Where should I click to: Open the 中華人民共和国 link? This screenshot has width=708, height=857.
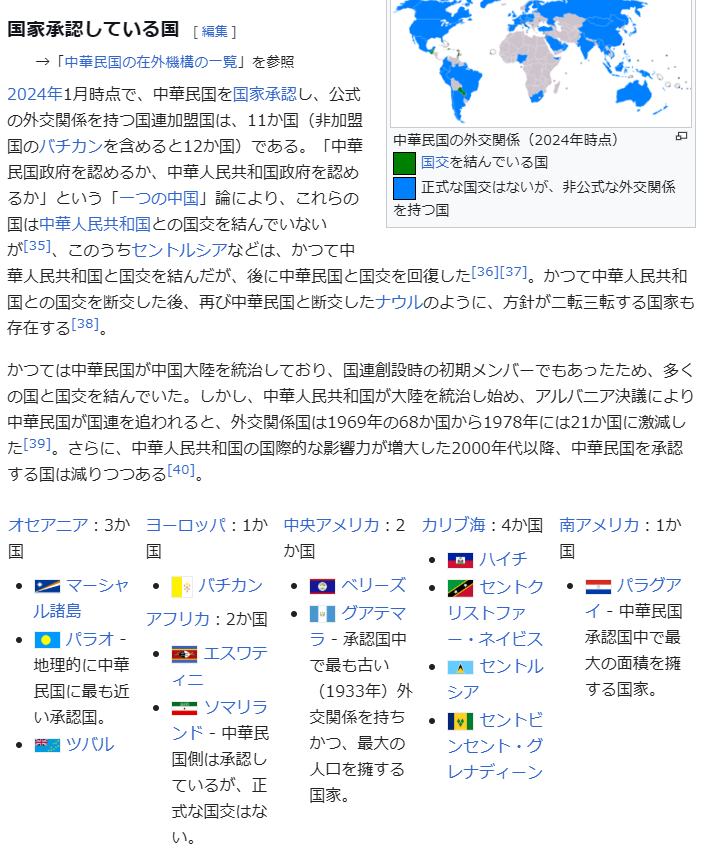[x=95, y=224]
